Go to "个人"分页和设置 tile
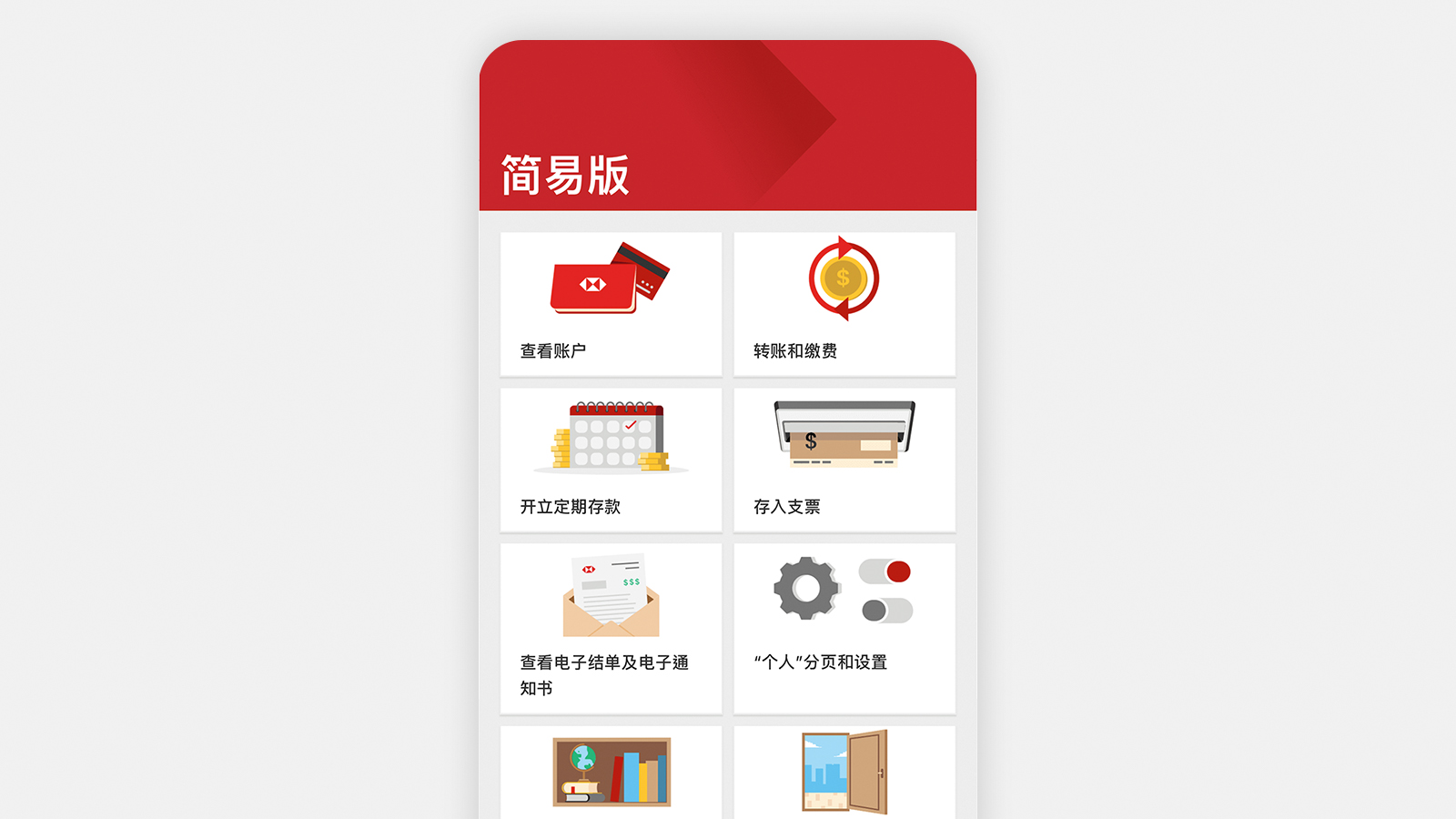Viewport: 1456px width, 819px height. click(x=844, y=628)
